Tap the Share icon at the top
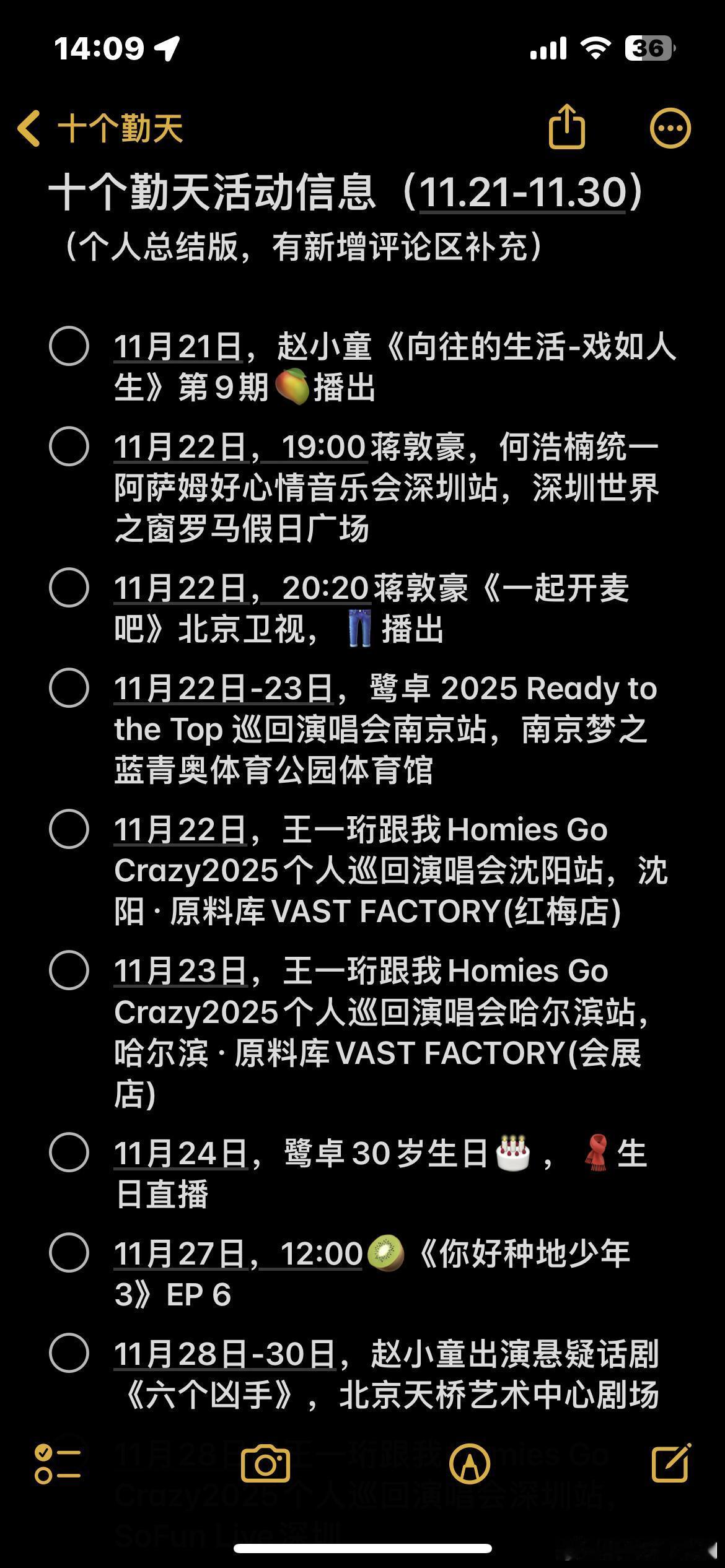This screenshot has width=725, height=1568. pyautogui.click(x=566, y=126)
